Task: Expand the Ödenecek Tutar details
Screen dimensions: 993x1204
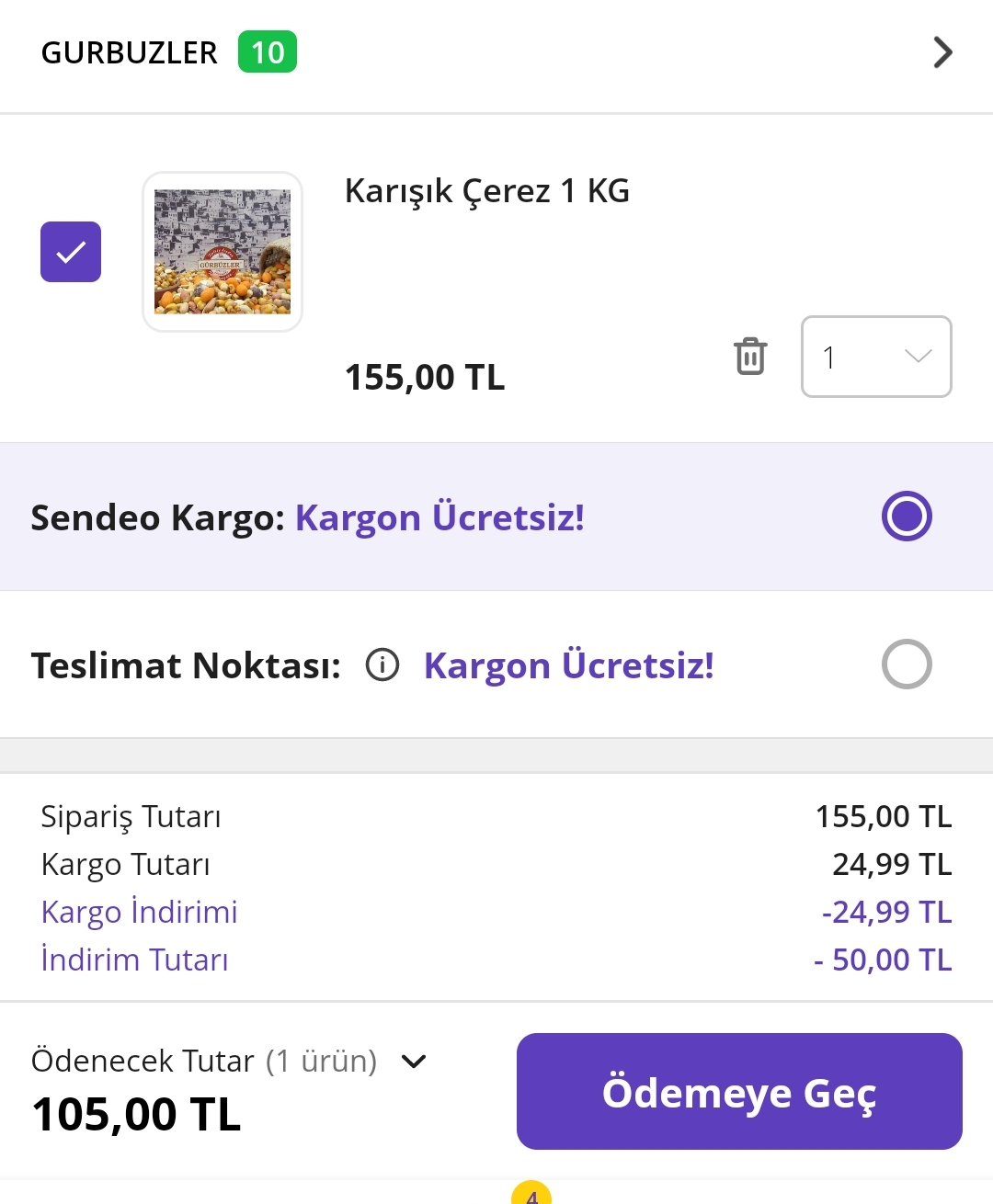Action: pyautogui.click(x=415, y=1062)
